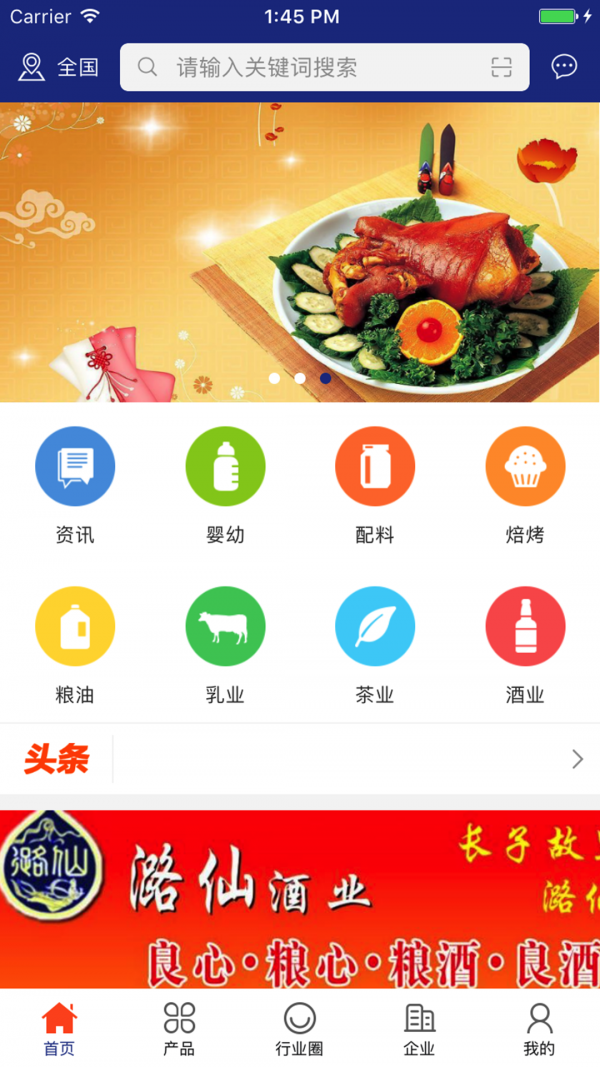Expand the 头条 headlines chevron
Screen dimensions: 600x1067
click(x=577, y=760)
